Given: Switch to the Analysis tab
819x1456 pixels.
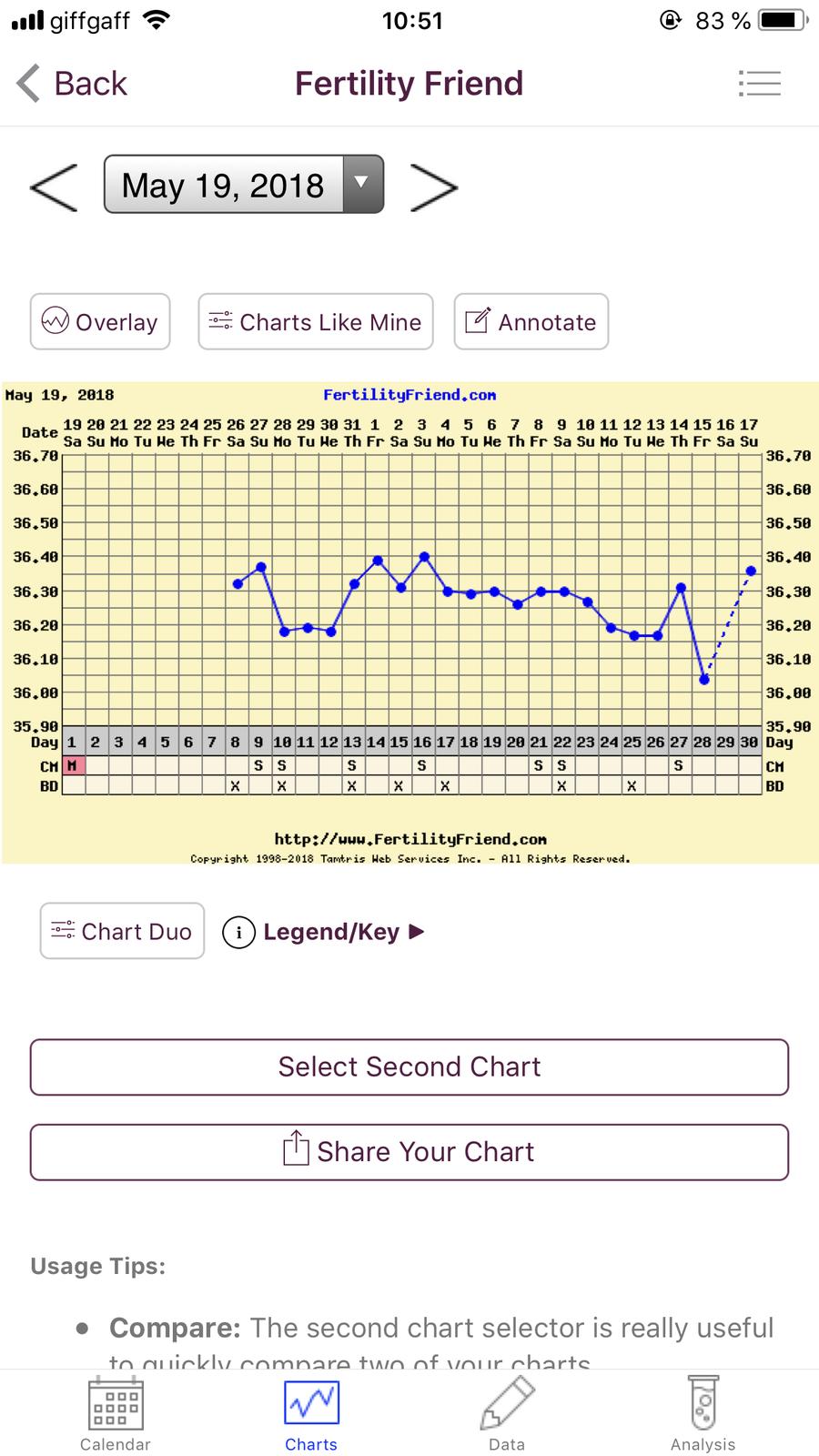Looking at the screenshot, I should pyautogui.click(x=703, y=1414).
